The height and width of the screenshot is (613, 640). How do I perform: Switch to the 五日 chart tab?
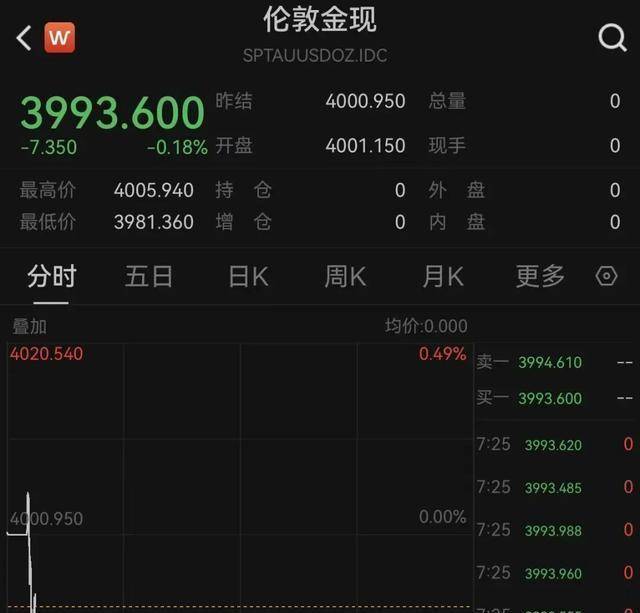[x=149, y=276]
